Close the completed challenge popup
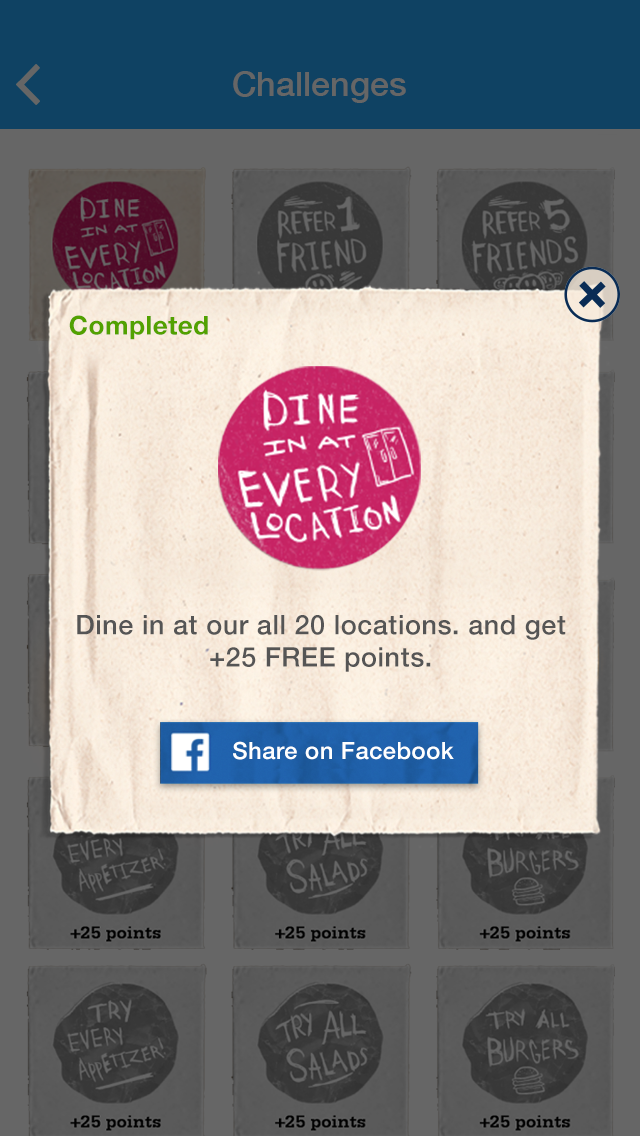This screenshot has height=1136, width=640. click(592, 295)
